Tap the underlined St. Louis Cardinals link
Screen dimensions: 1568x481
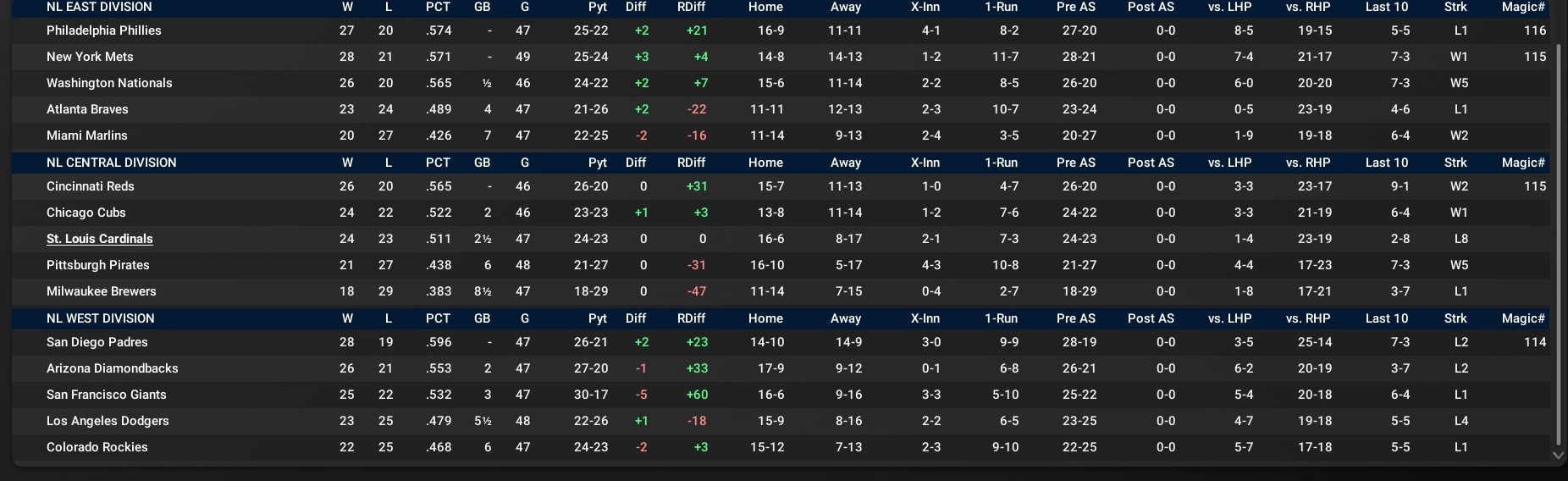[99, 239]
